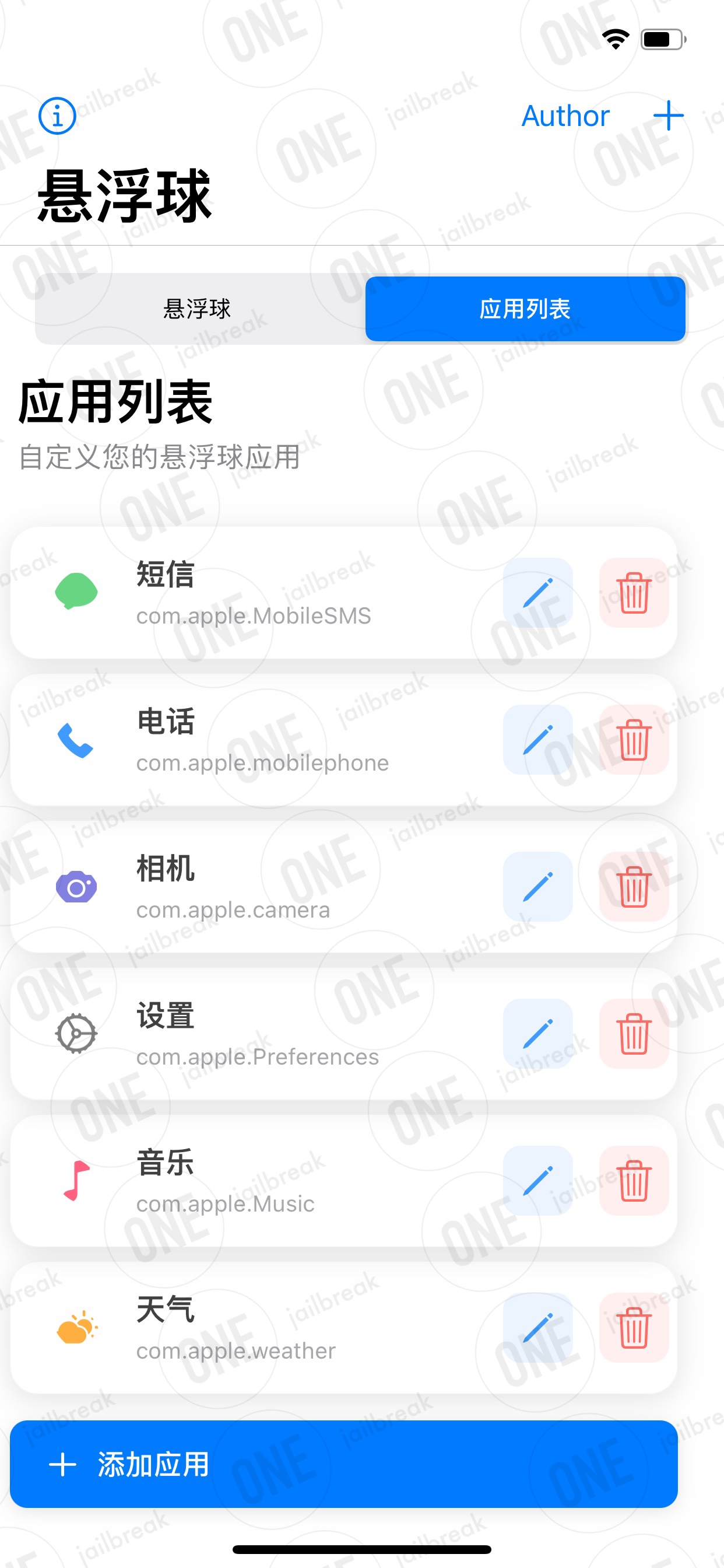Remove the 设置 app entry

click(634, 1034)
